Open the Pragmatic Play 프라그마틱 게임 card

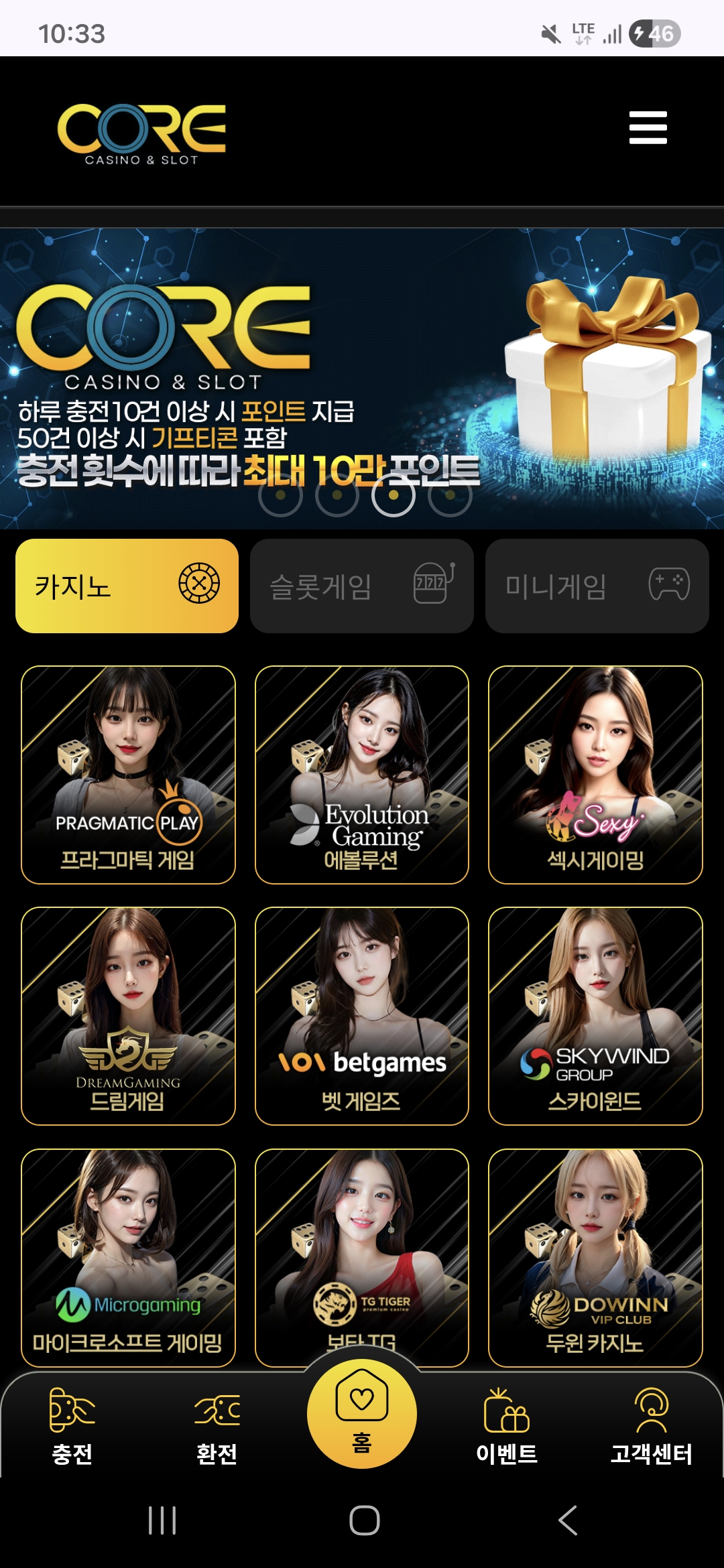point(128,774)
